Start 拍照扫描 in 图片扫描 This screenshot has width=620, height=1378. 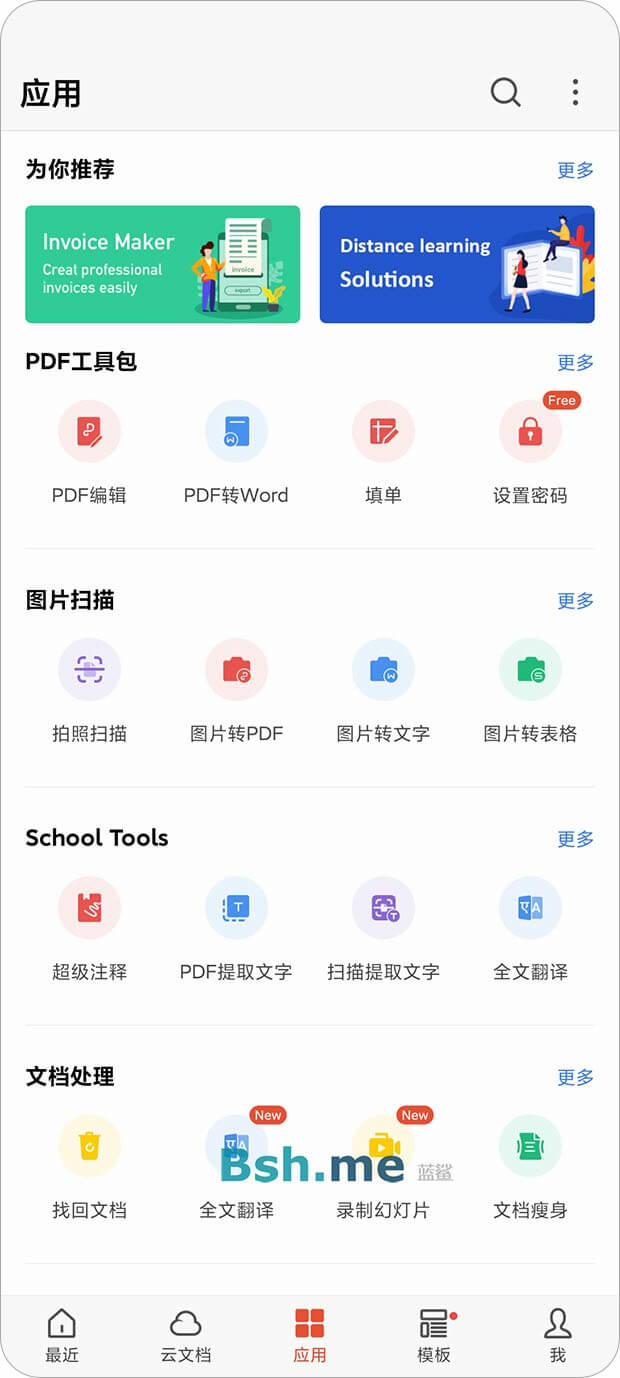89,670
